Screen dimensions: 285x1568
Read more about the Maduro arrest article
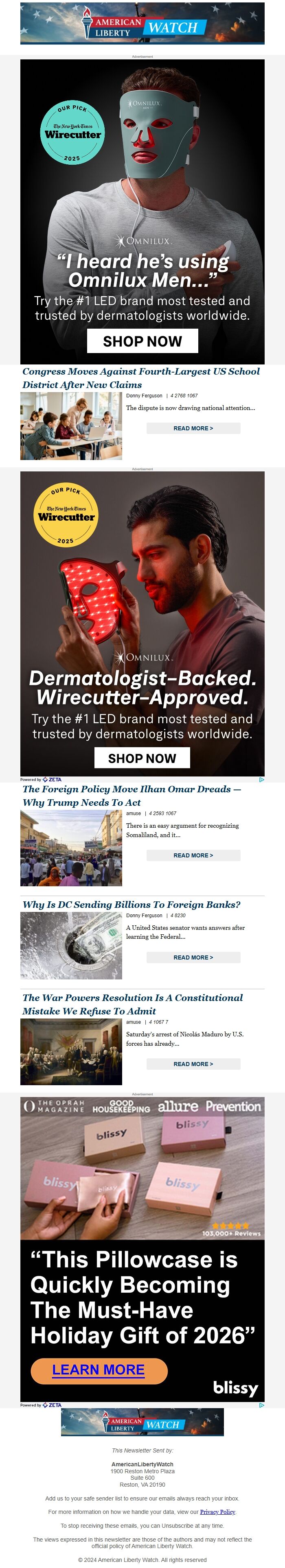coord(193,1064)
